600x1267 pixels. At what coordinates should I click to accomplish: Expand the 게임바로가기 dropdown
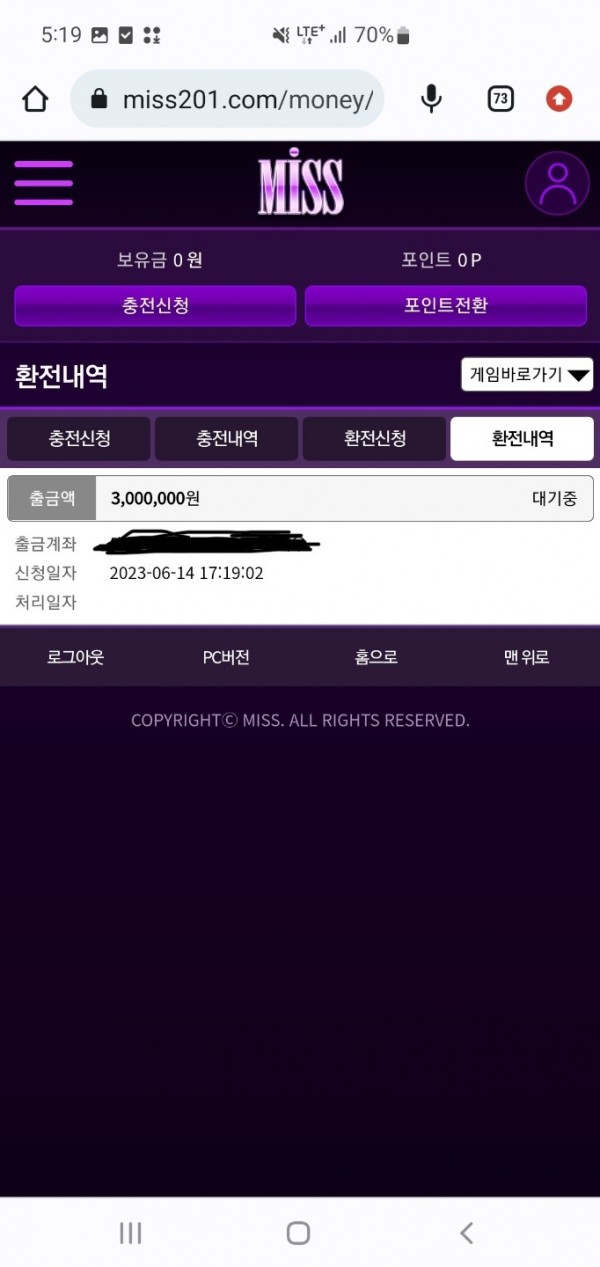[x=527, y=375]
